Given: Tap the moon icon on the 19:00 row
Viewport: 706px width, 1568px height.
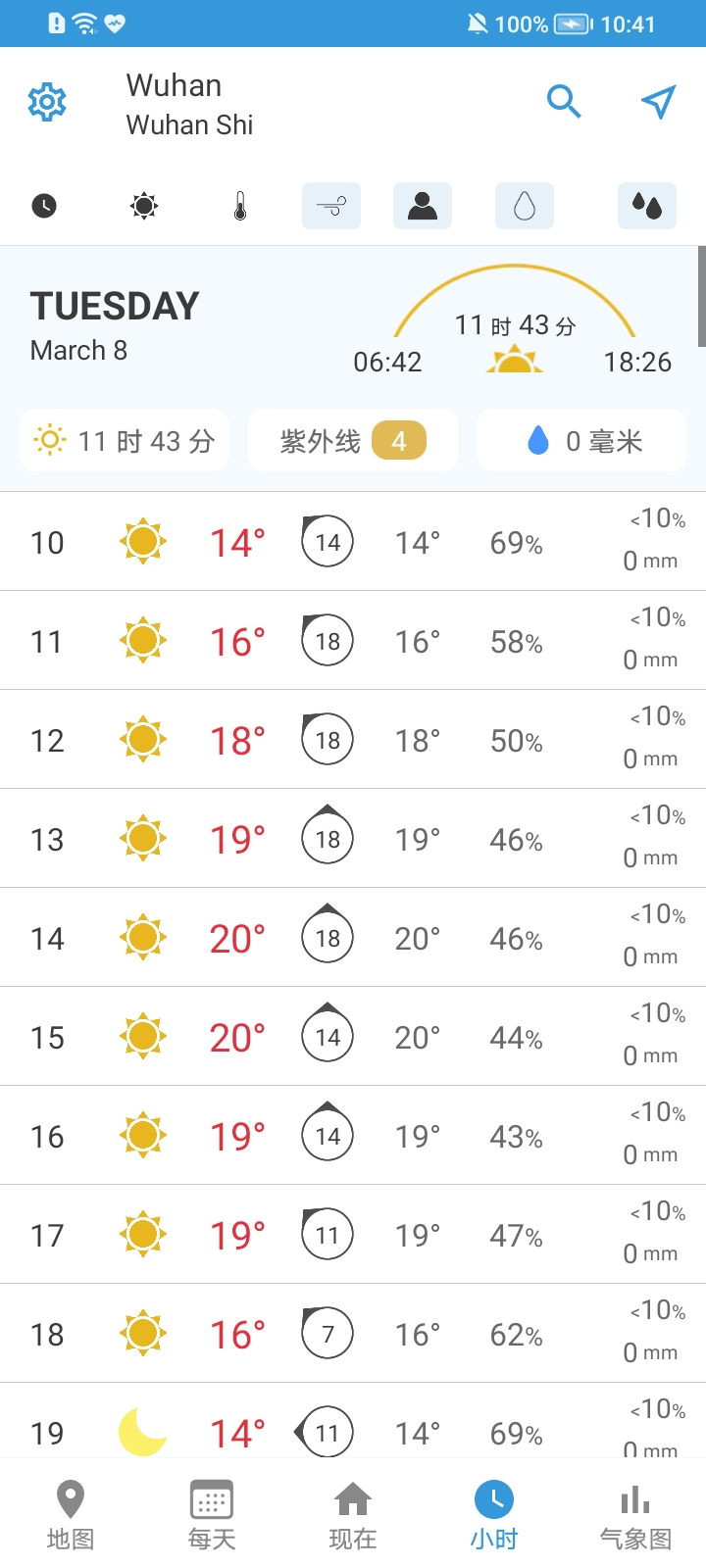Looking at the screenshot, I should 142,1430.
